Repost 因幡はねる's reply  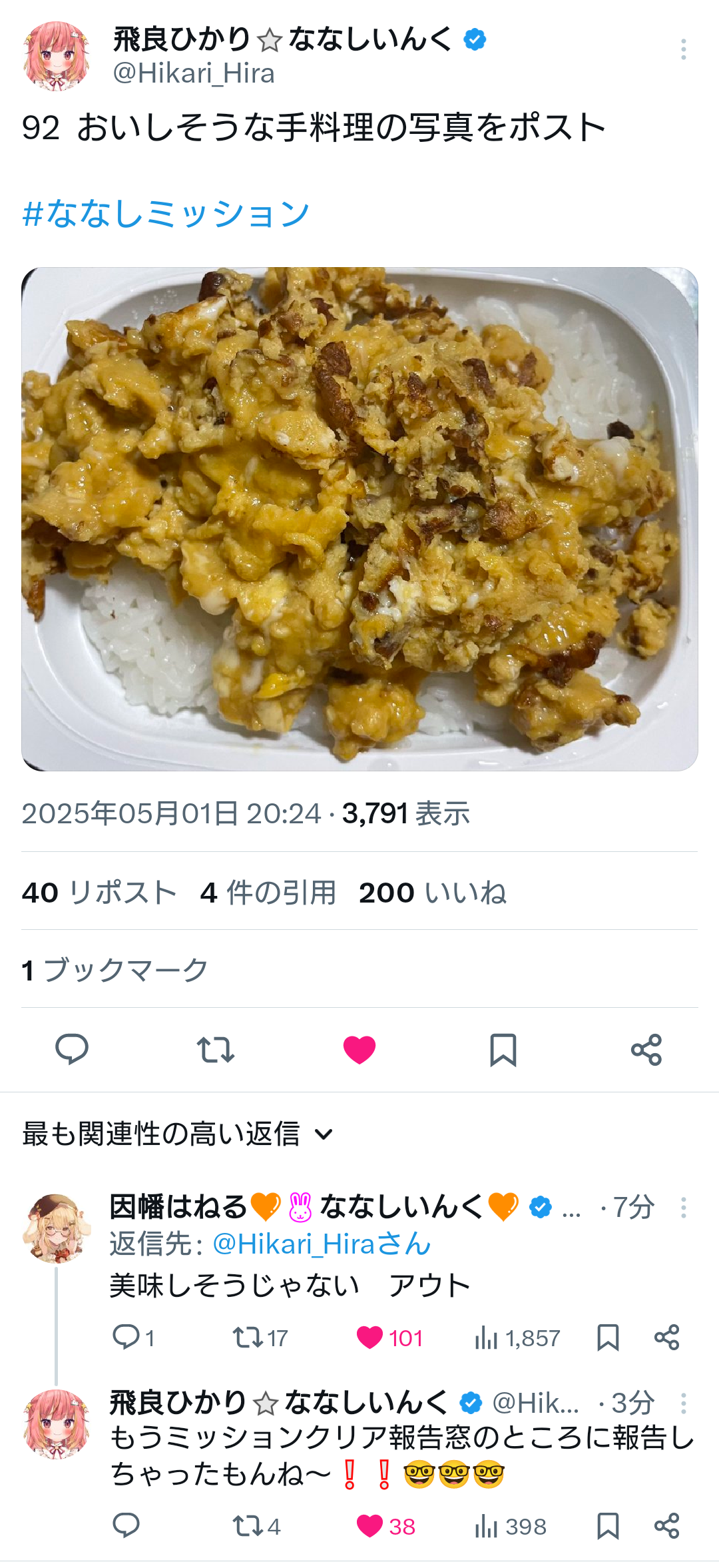260,1338
